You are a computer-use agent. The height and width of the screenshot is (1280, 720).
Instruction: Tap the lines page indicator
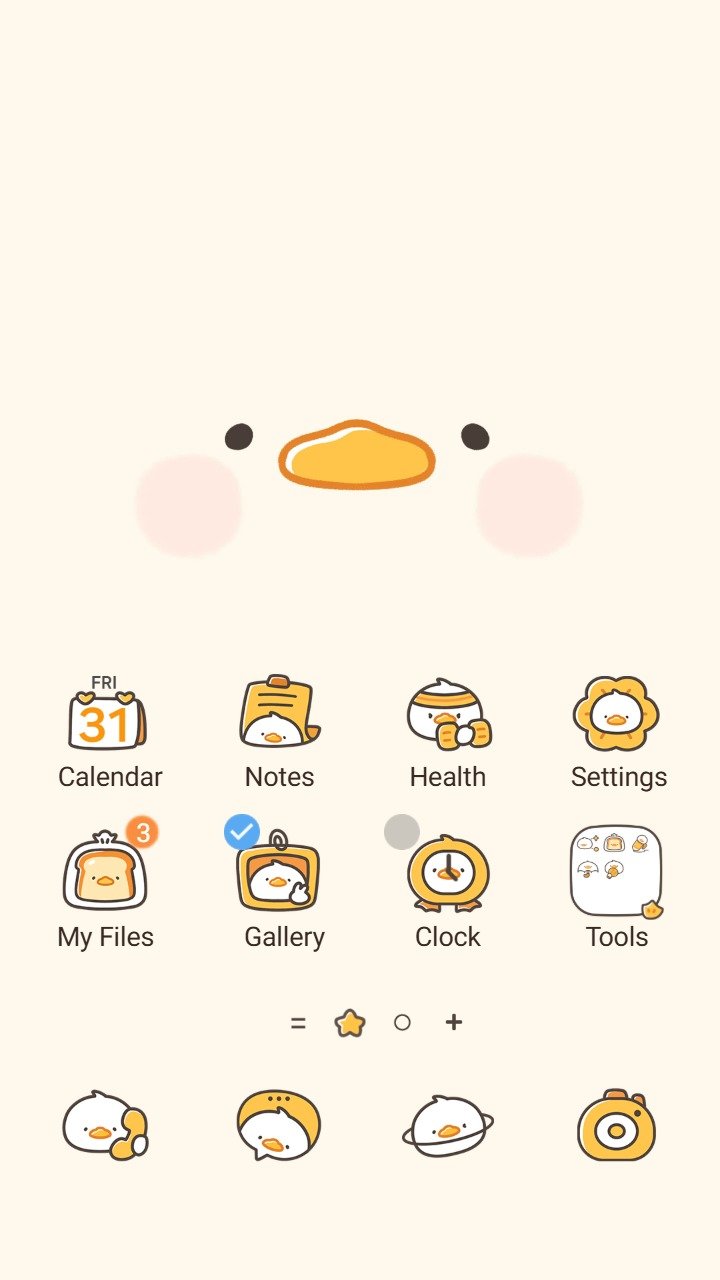298,1023
